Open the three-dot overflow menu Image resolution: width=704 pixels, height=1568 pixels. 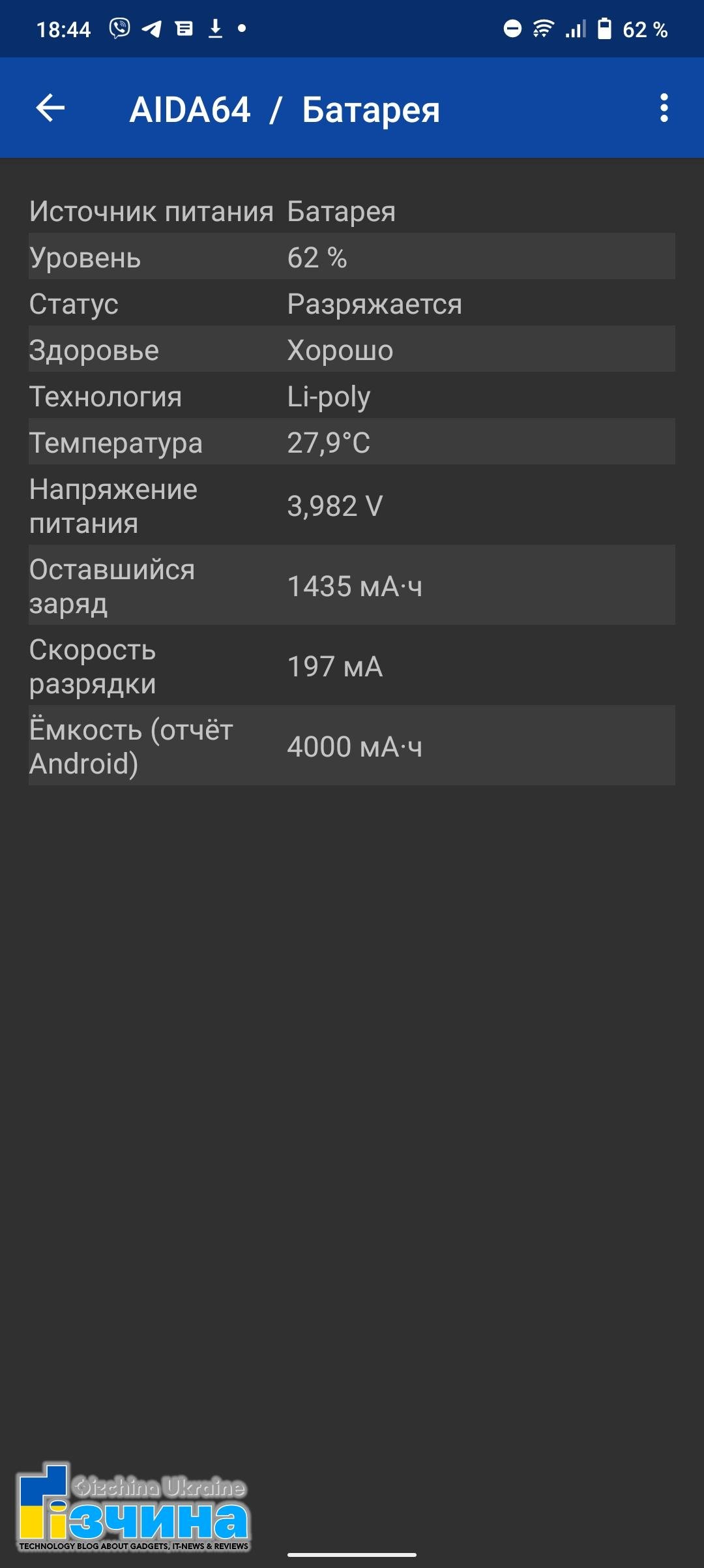[x=664, y=108]
